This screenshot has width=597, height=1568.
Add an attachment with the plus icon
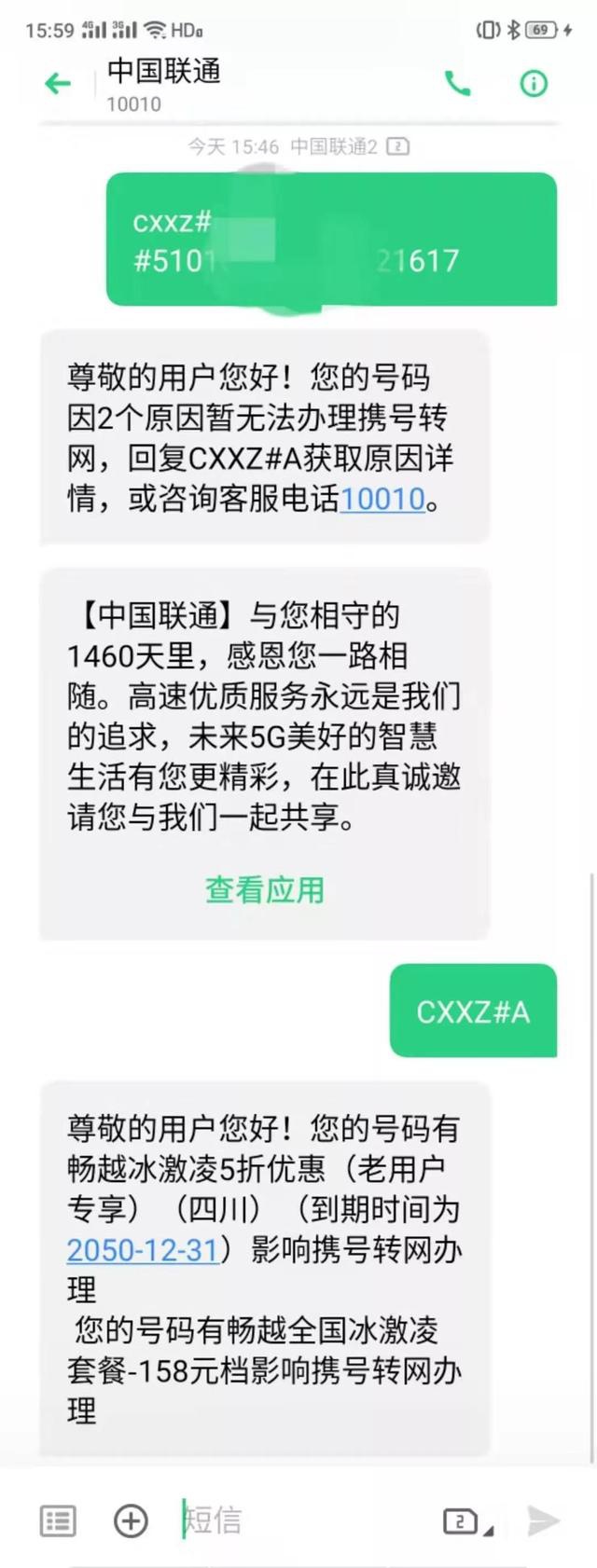click(x=131, y=1521)
